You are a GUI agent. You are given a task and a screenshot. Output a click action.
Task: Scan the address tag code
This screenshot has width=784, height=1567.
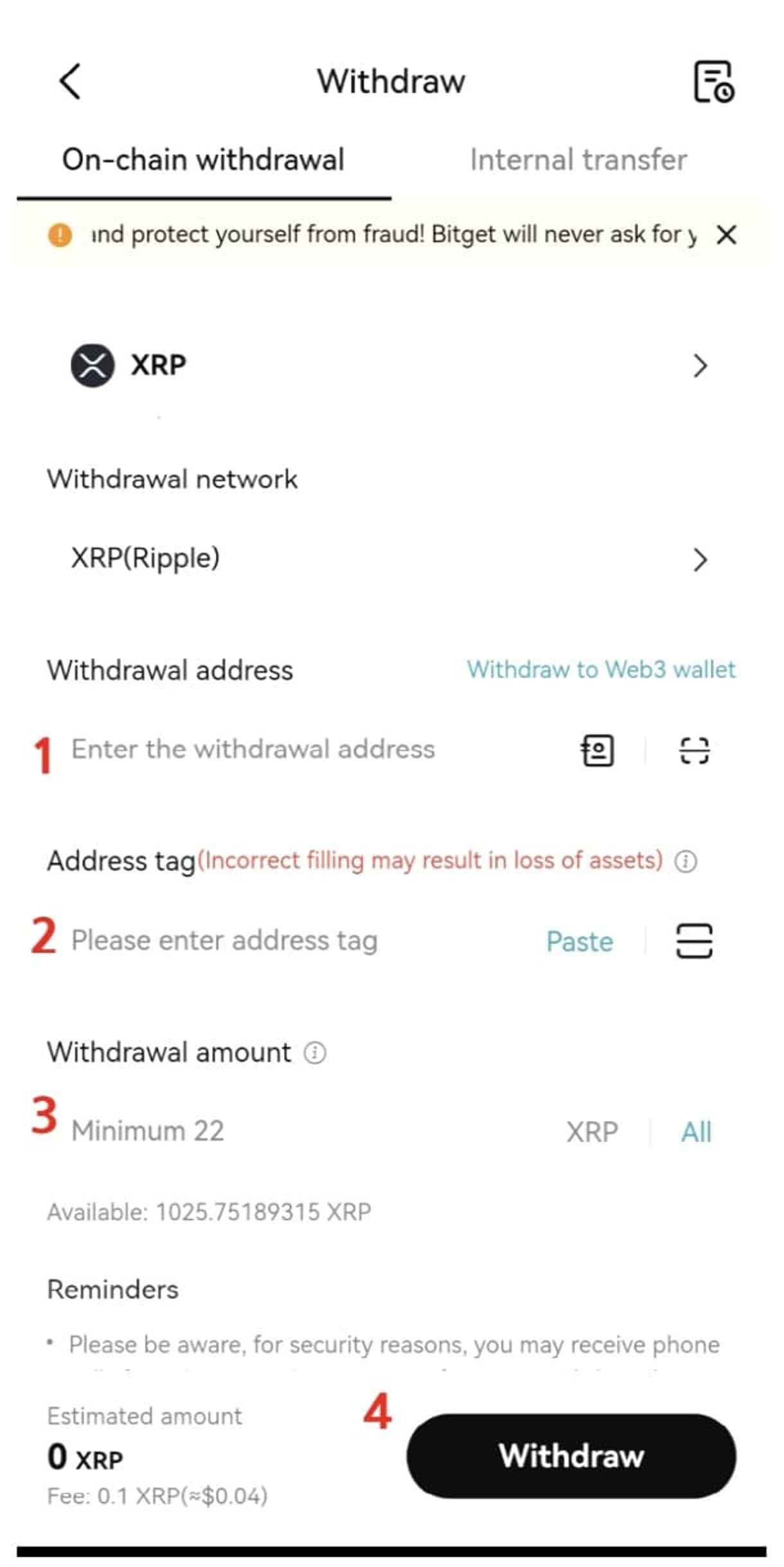click(694, 942)
